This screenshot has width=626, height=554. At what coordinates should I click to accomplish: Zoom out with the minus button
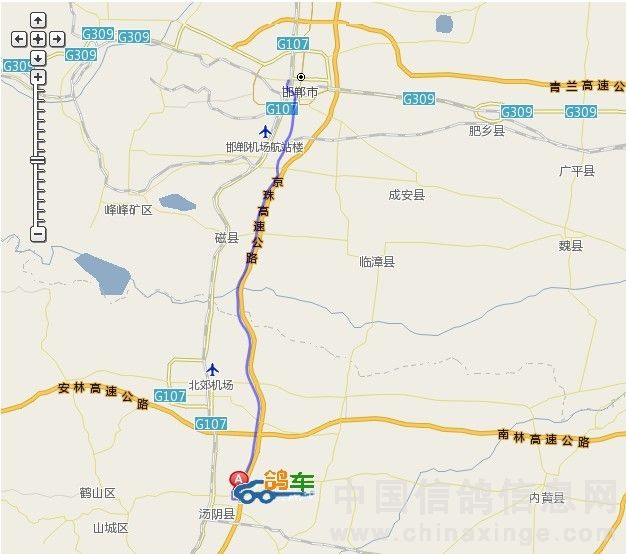pos(38,234)
